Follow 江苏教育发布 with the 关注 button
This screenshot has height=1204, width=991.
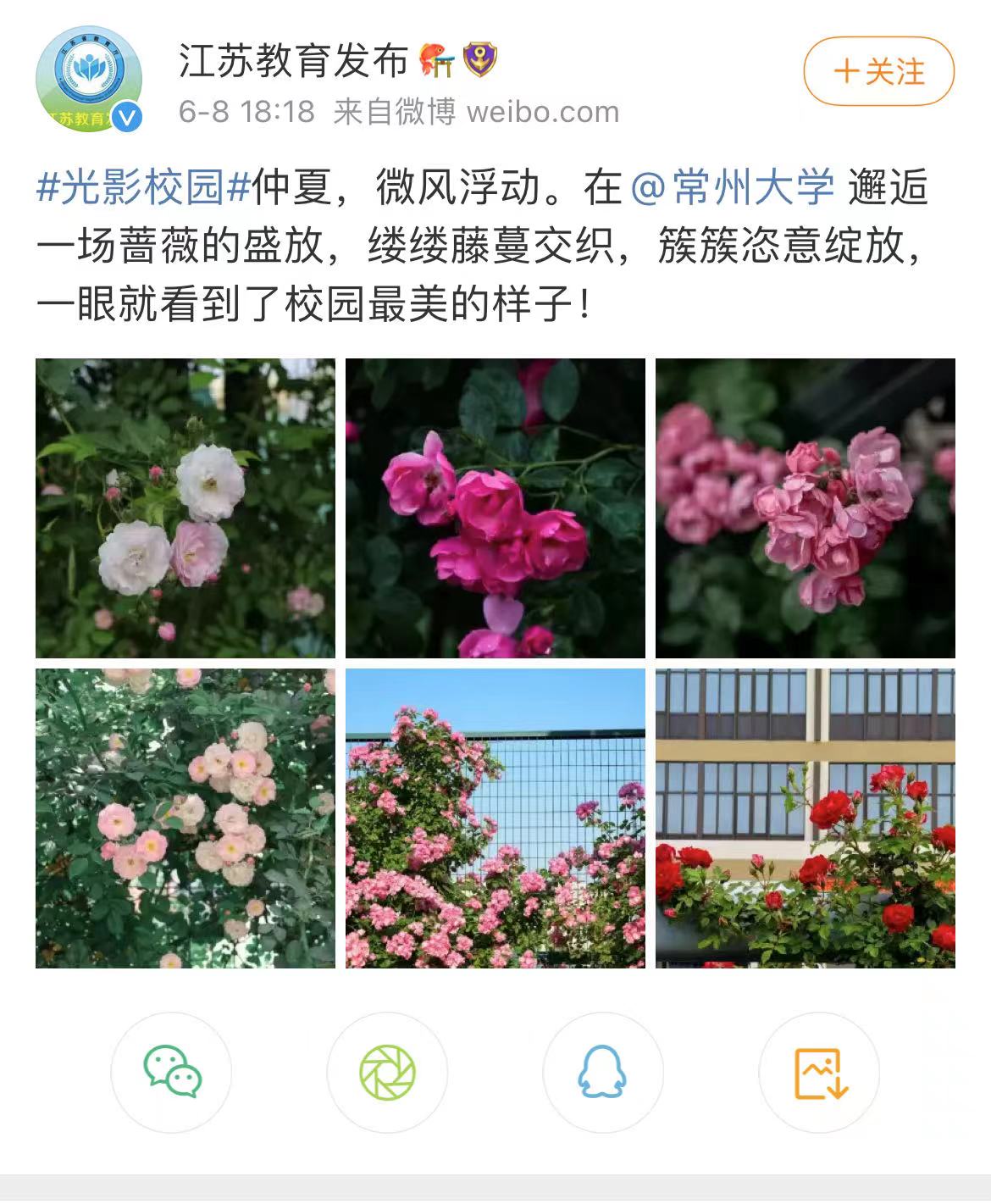click(878, 71)
